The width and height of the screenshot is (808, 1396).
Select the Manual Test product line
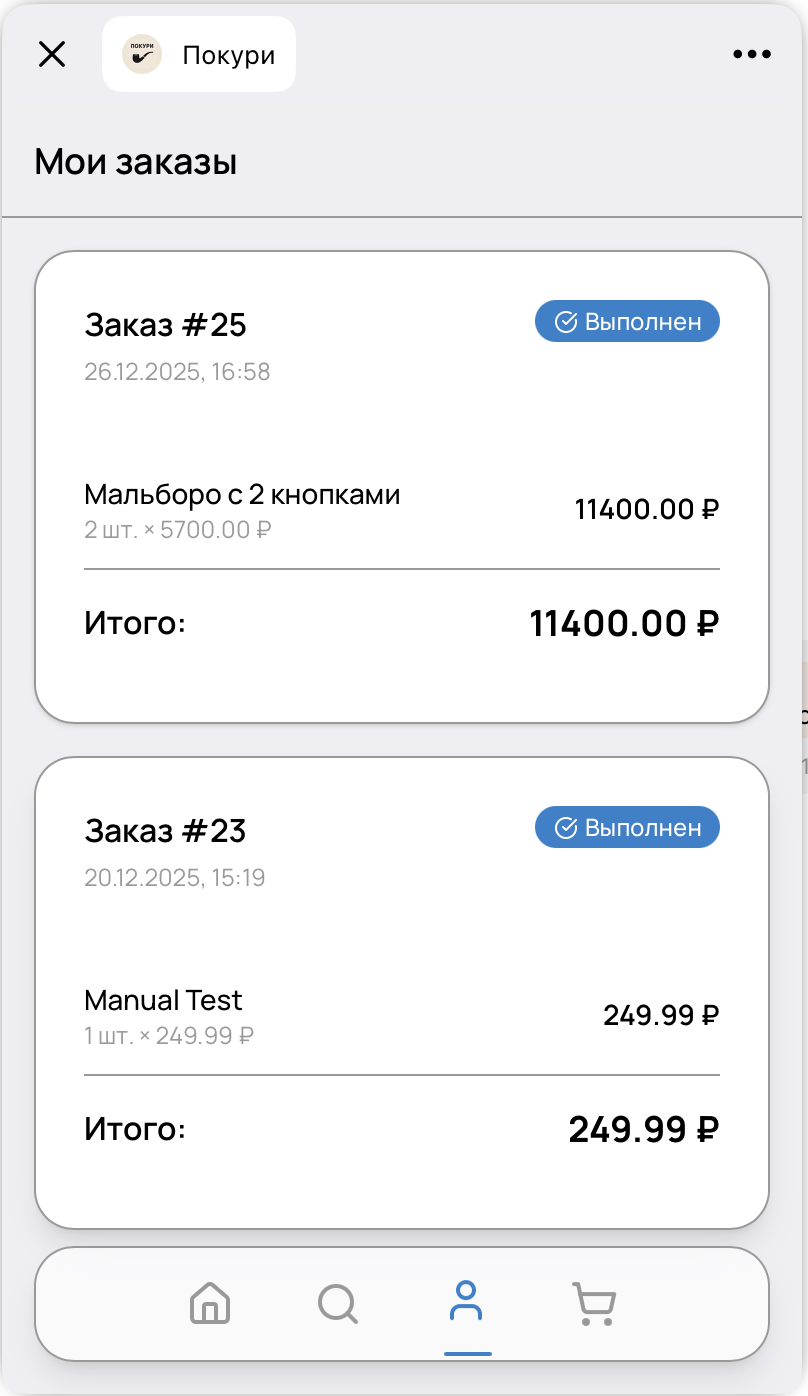click(x=163, y=1000)
